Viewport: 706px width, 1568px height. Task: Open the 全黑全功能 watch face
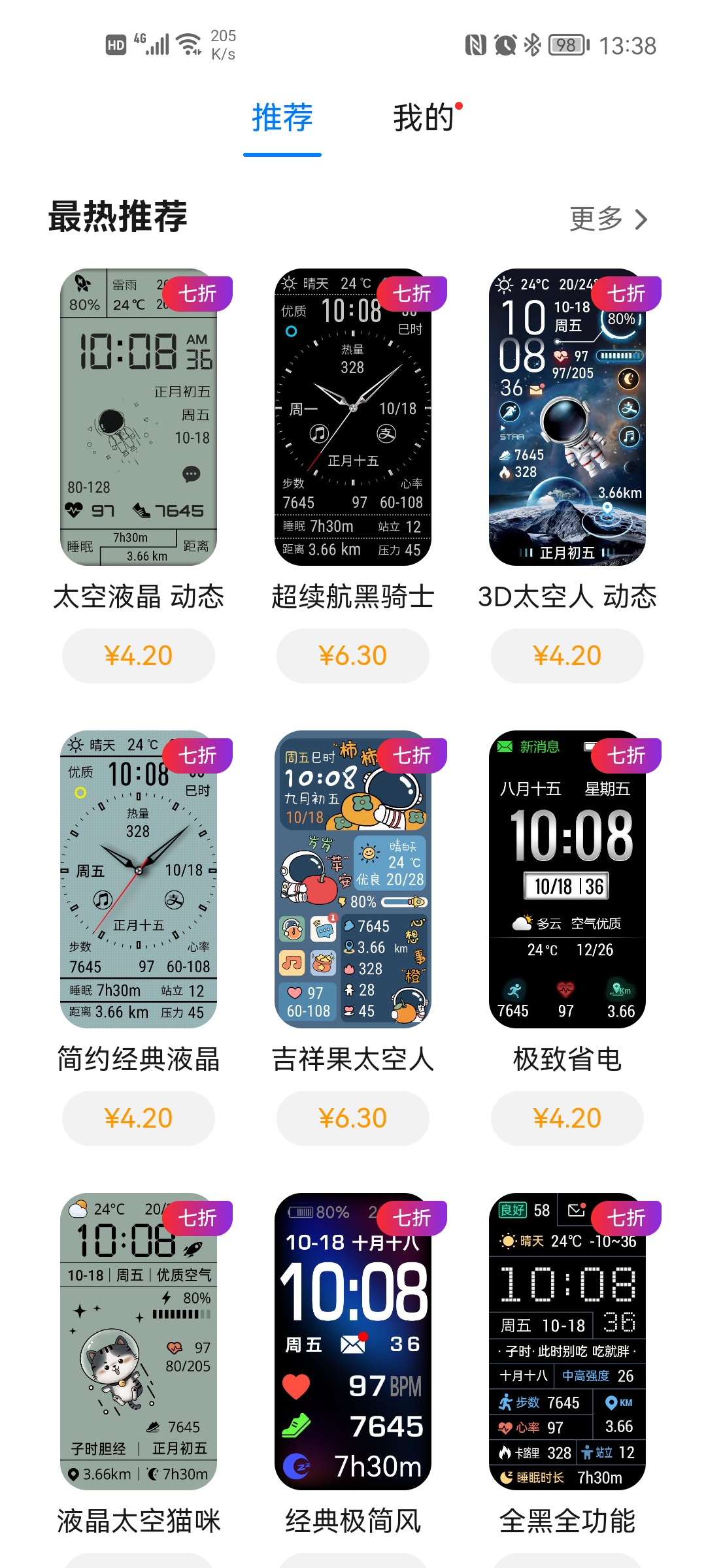point(567,1342)
